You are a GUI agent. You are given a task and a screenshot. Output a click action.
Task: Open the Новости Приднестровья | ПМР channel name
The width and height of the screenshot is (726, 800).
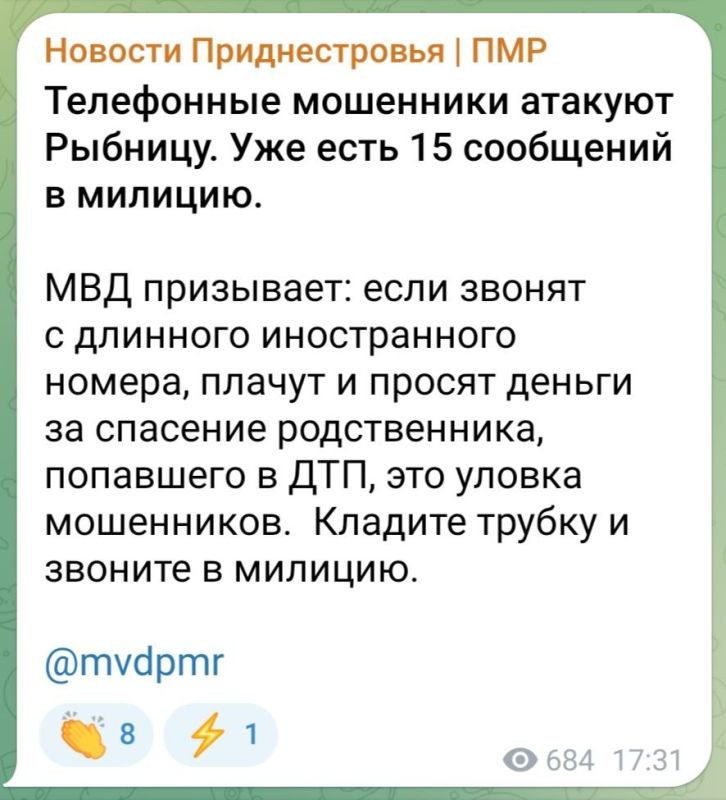coord(296,51)
